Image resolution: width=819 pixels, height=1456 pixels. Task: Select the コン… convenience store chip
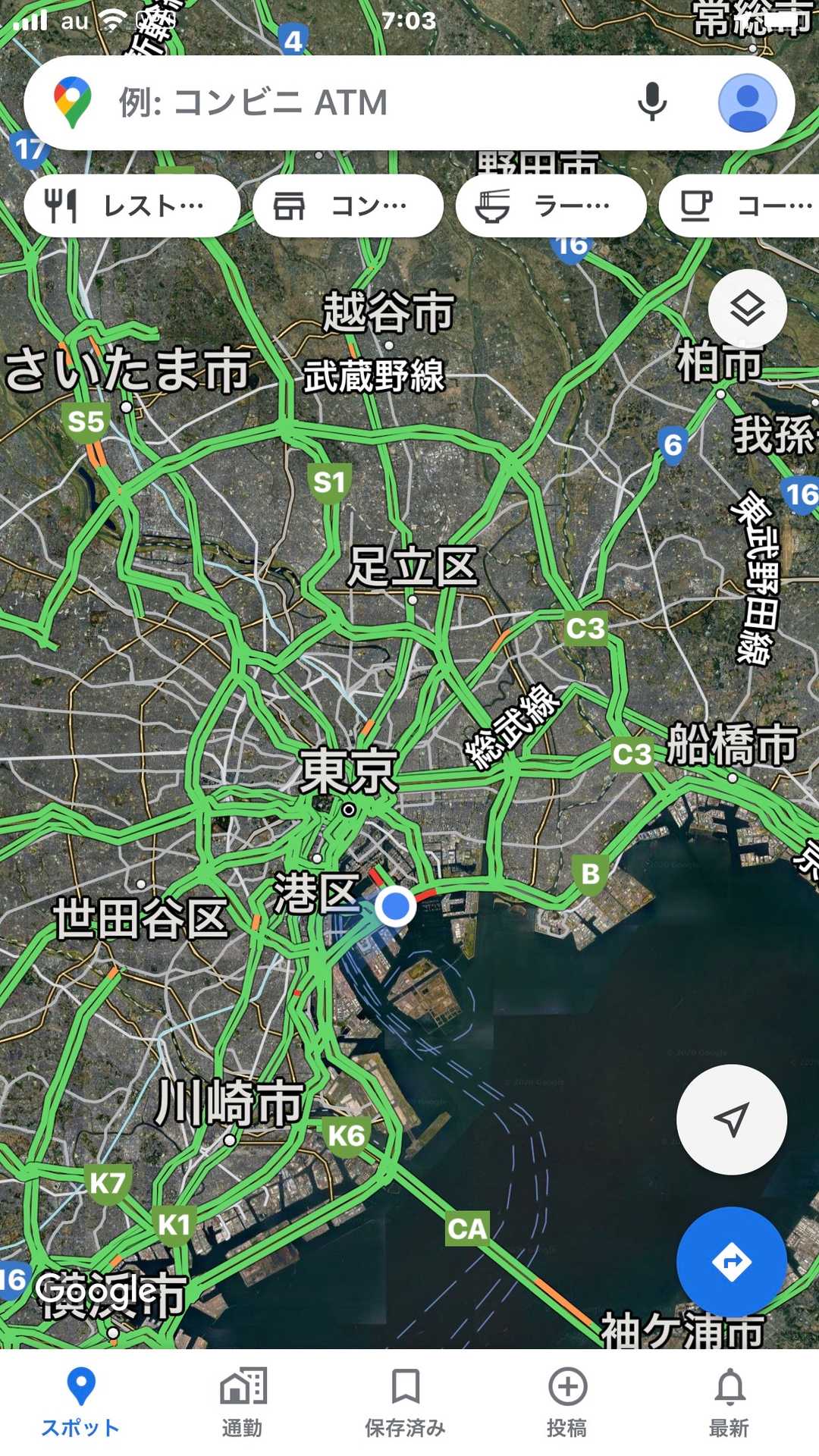click(348, 206)
